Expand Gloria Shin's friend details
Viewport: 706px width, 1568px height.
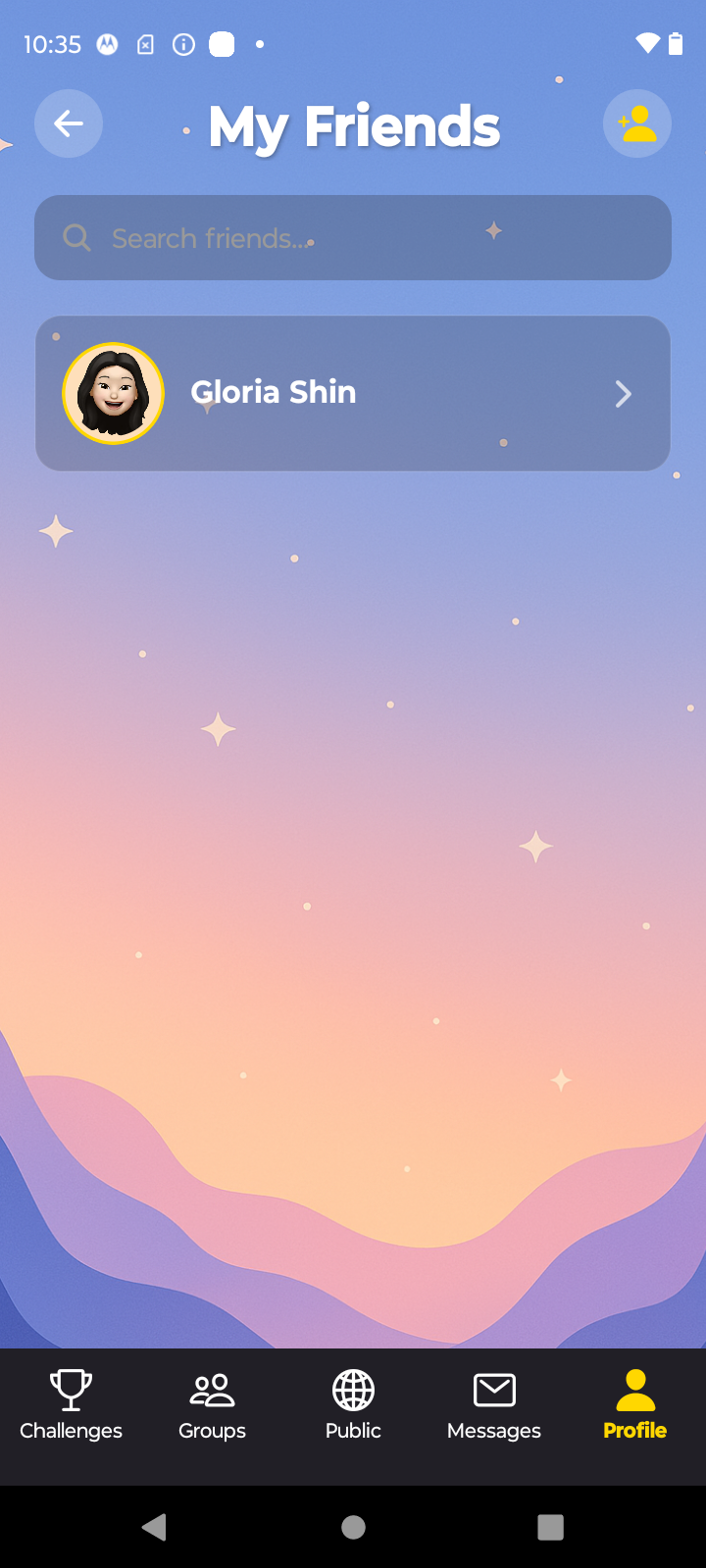tap(353, 392)
